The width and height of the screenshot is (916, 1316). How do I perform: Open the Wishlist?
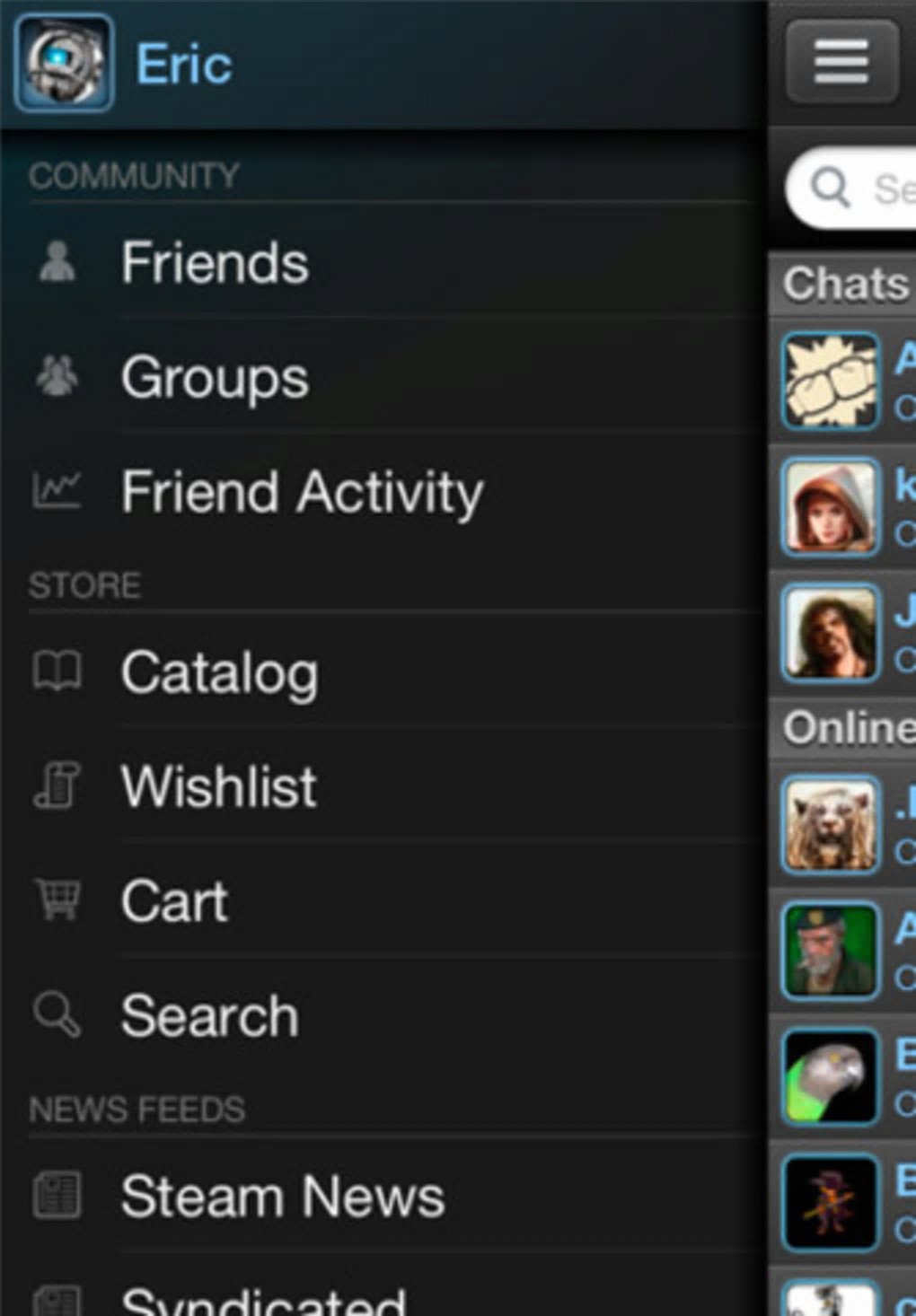click(x=219, y=786)
